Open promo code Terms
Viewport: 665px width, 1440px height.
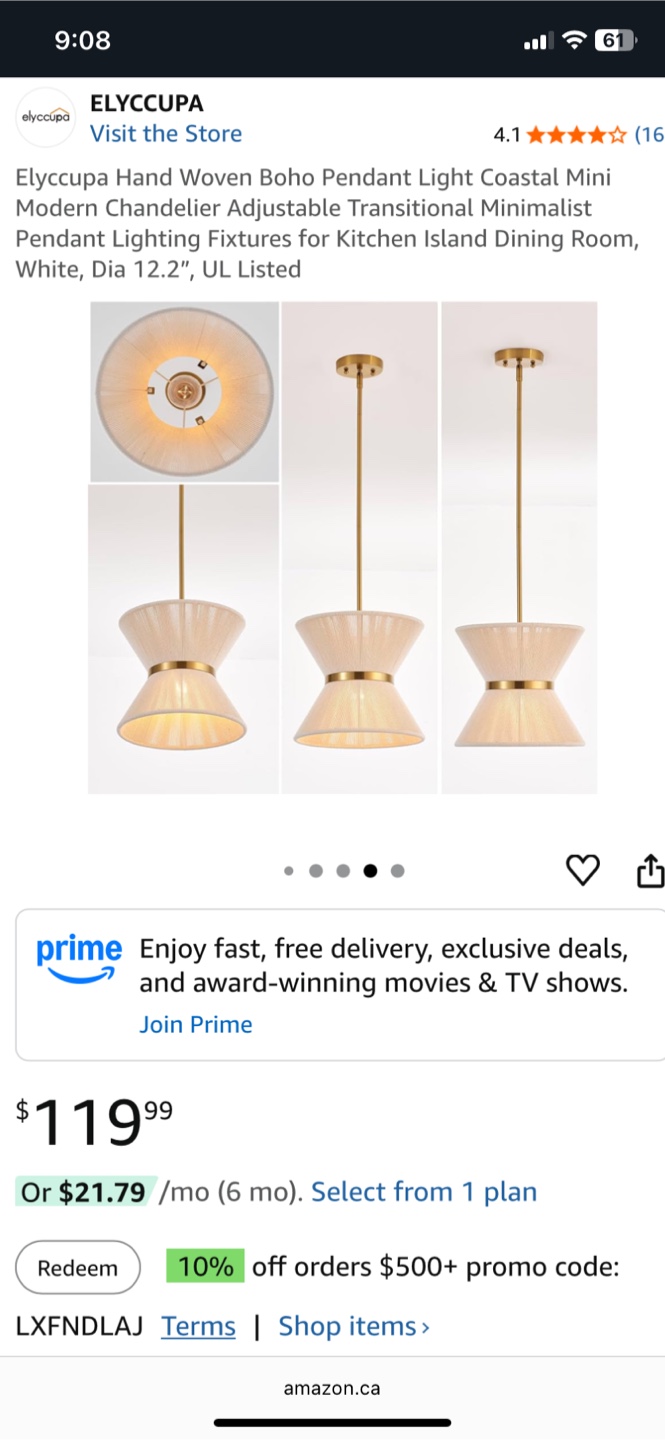click(198, 1326)
